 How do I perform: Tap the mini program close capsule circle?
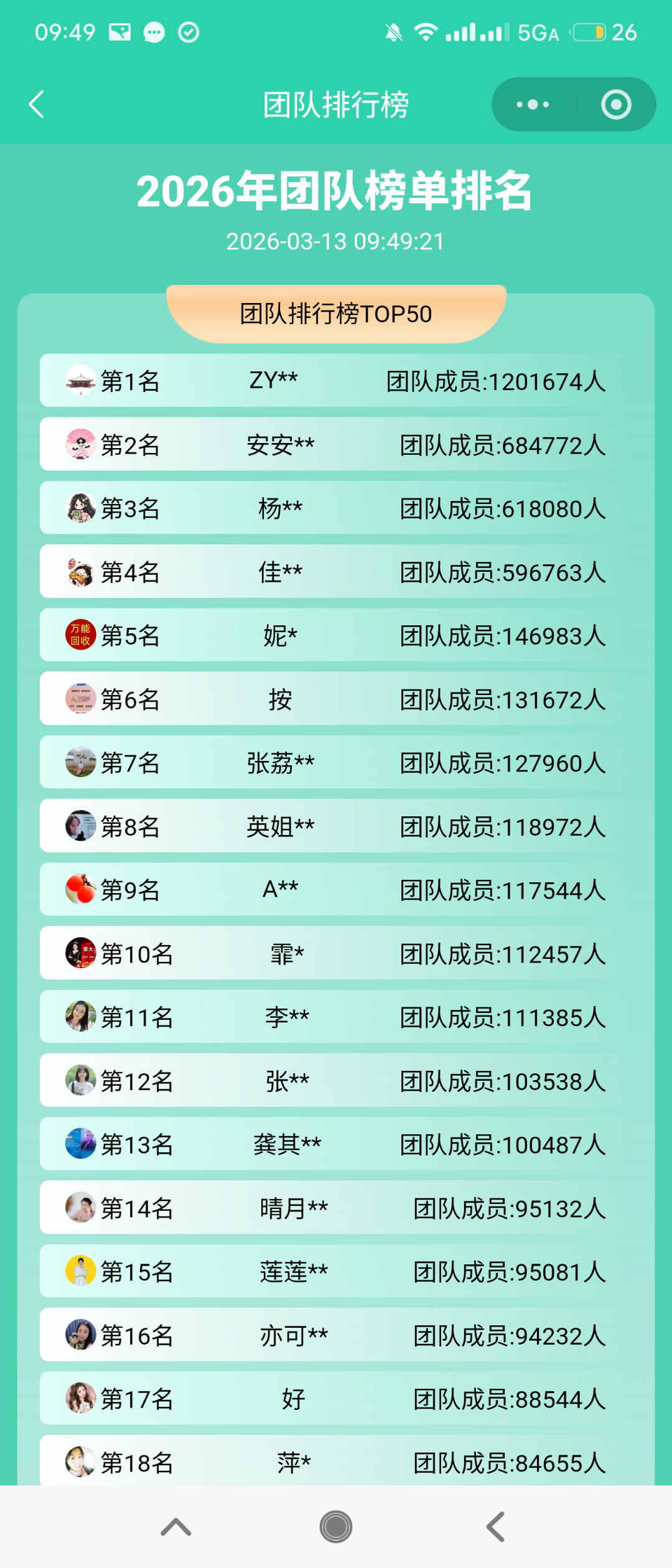[x=615, y=105]
